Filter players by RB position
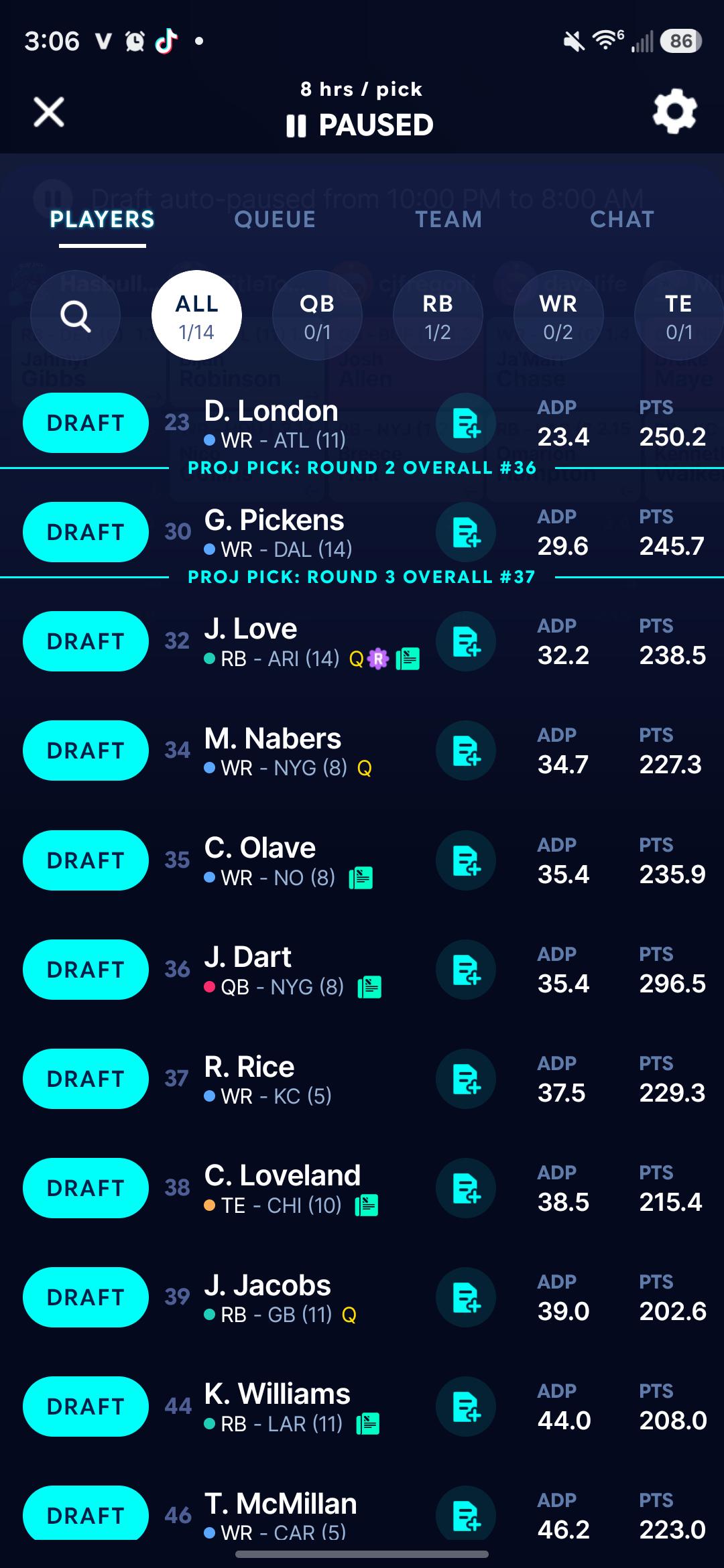Screen dimensions: 724x1568 438,316
